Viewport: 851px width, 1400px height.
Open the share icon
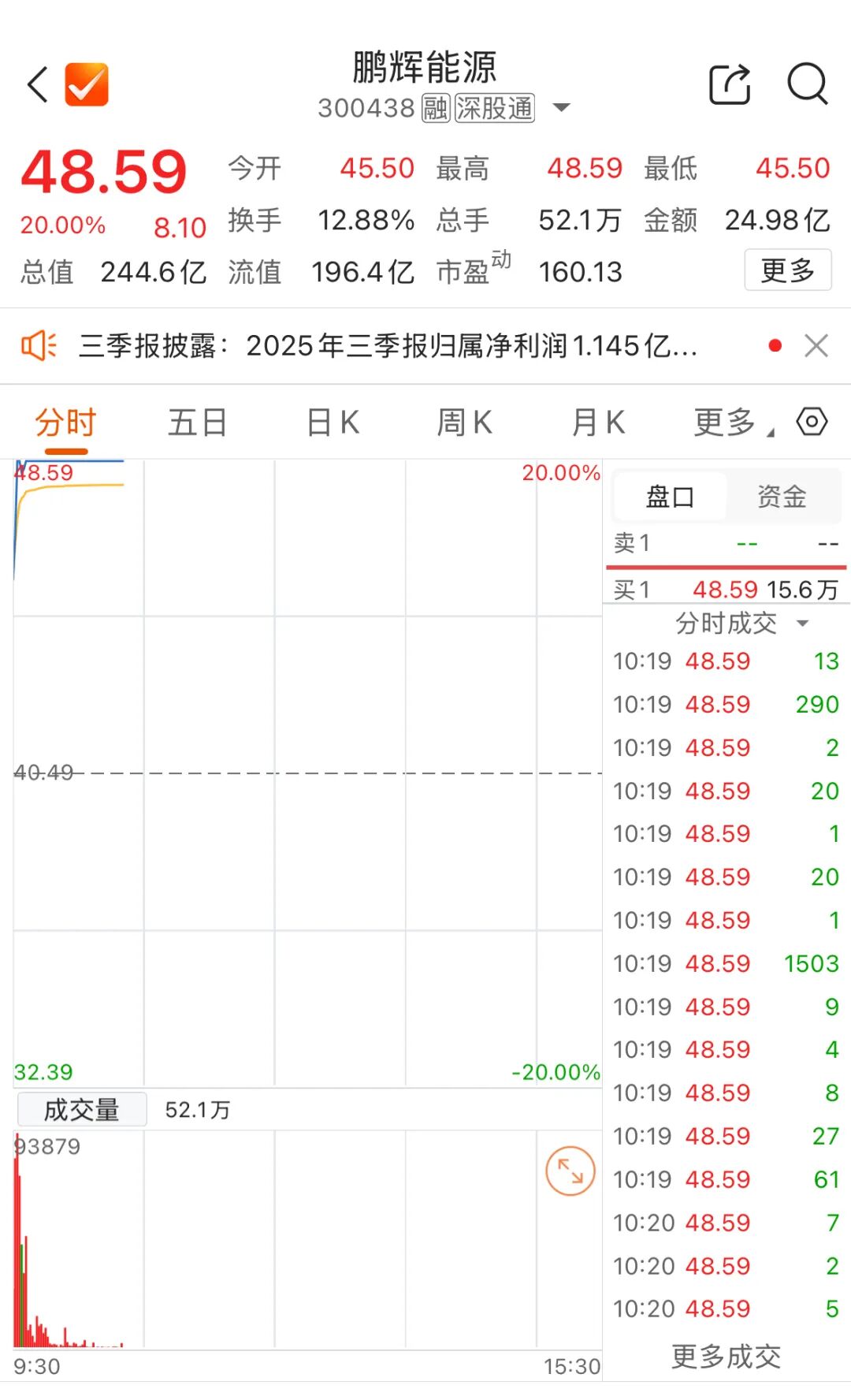(729, 83)
